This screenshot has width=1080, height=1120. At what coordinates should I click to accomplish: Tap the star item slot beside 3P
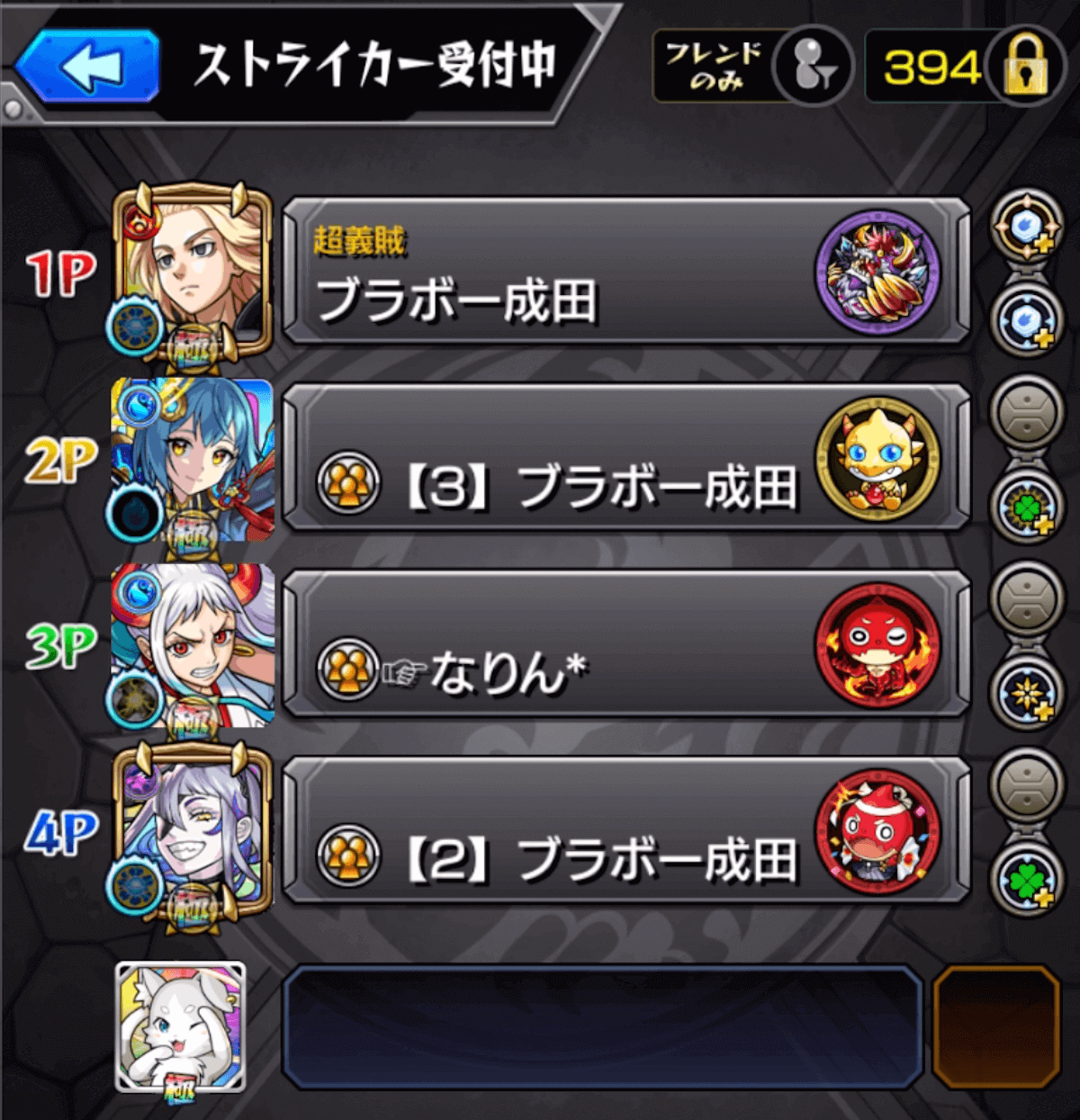point(1027,693)
